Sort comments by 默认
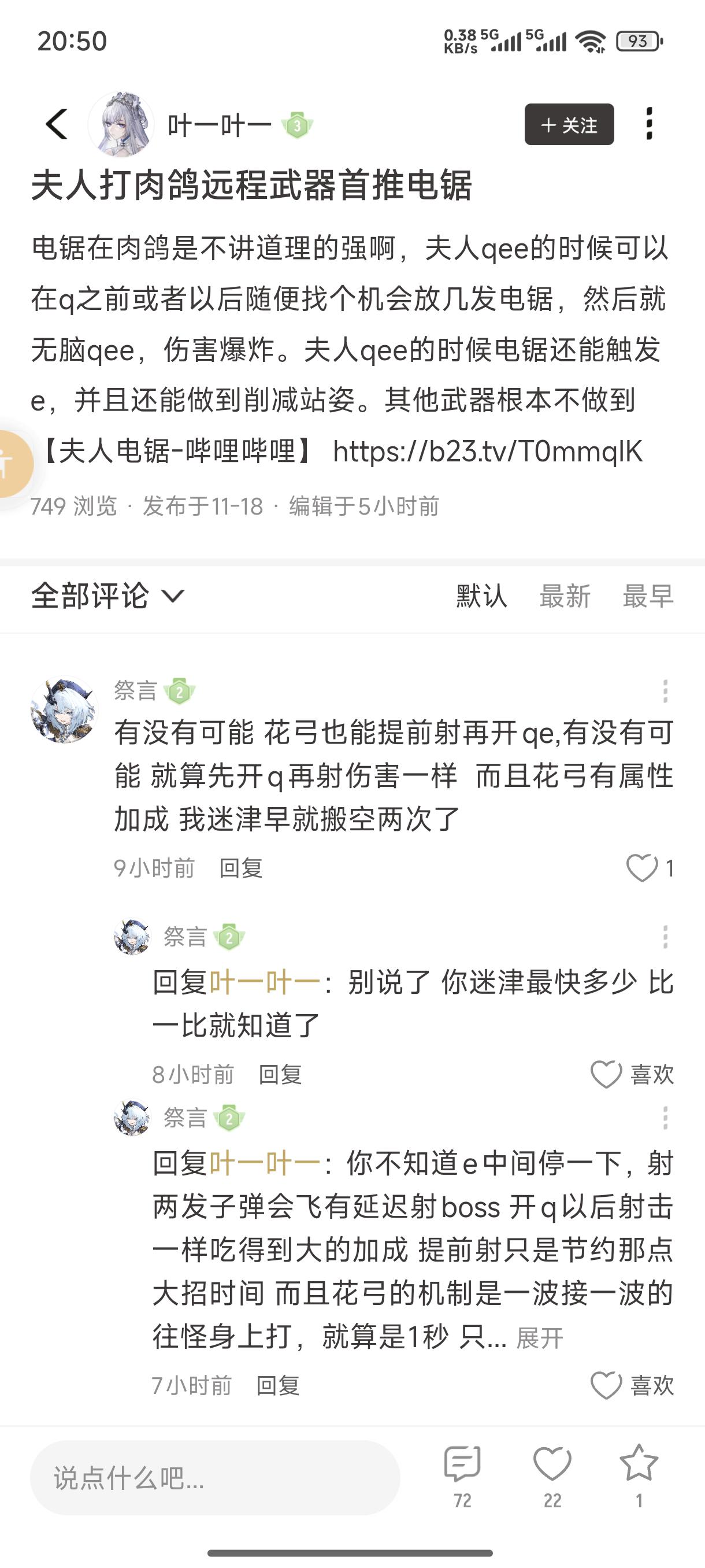 coord(481,596)
